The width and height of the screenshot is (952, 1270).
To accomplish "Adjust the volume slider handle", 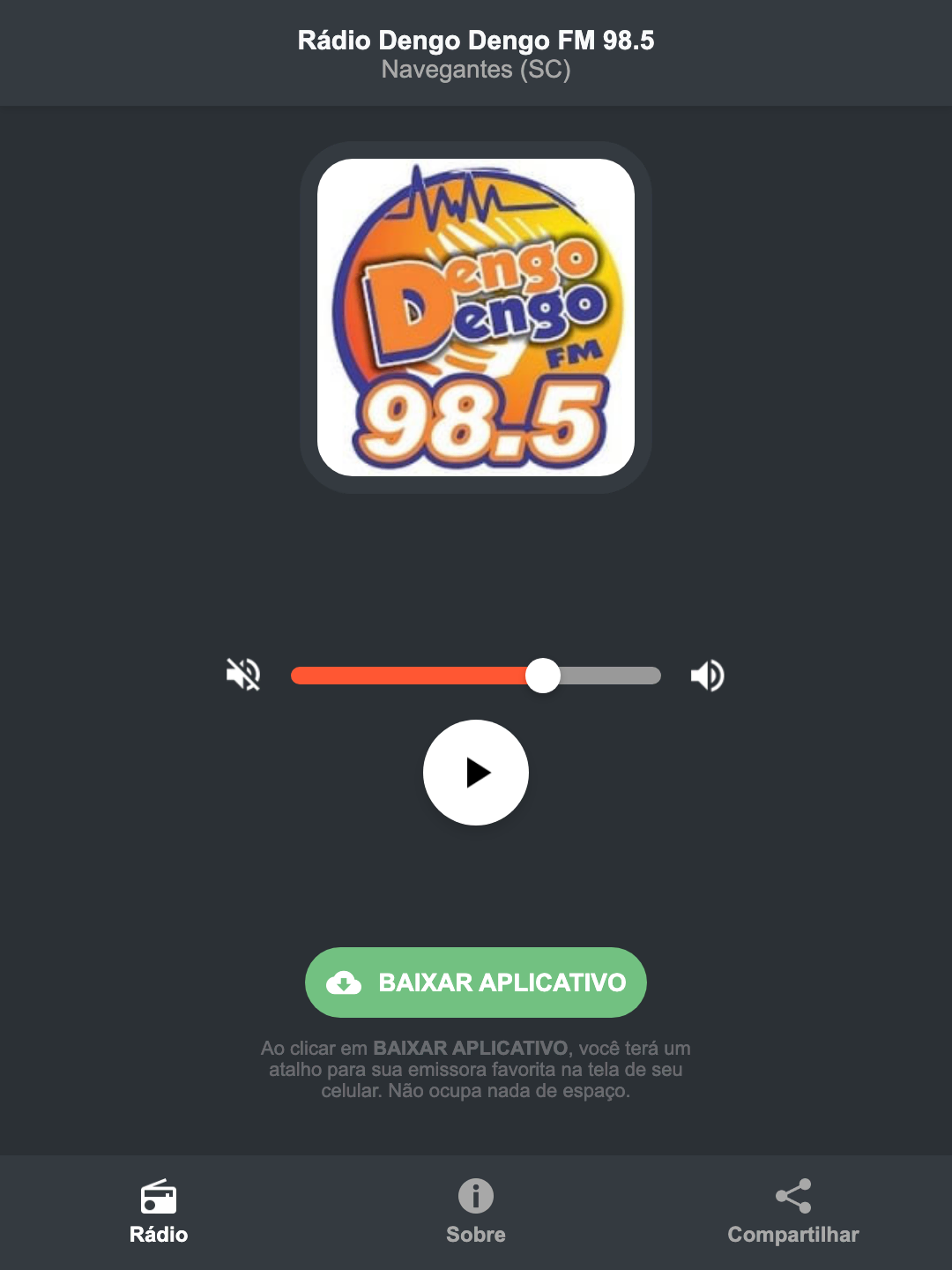I will pos(543,675).
